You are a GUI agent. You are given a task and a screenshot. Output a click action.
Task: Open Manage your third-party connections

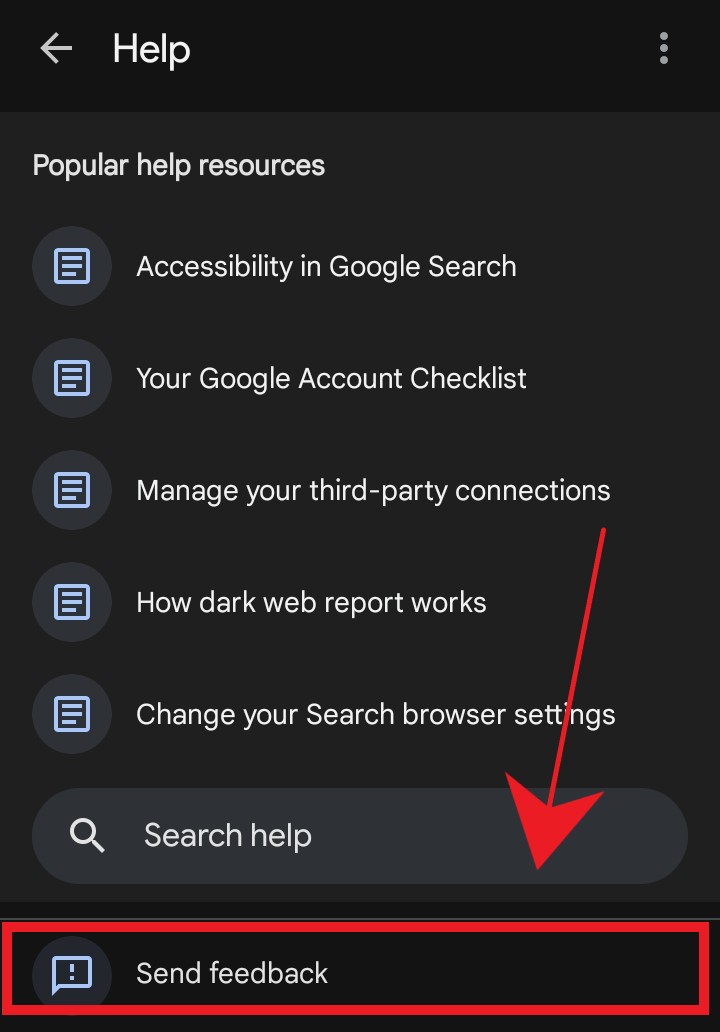point(373,491)
